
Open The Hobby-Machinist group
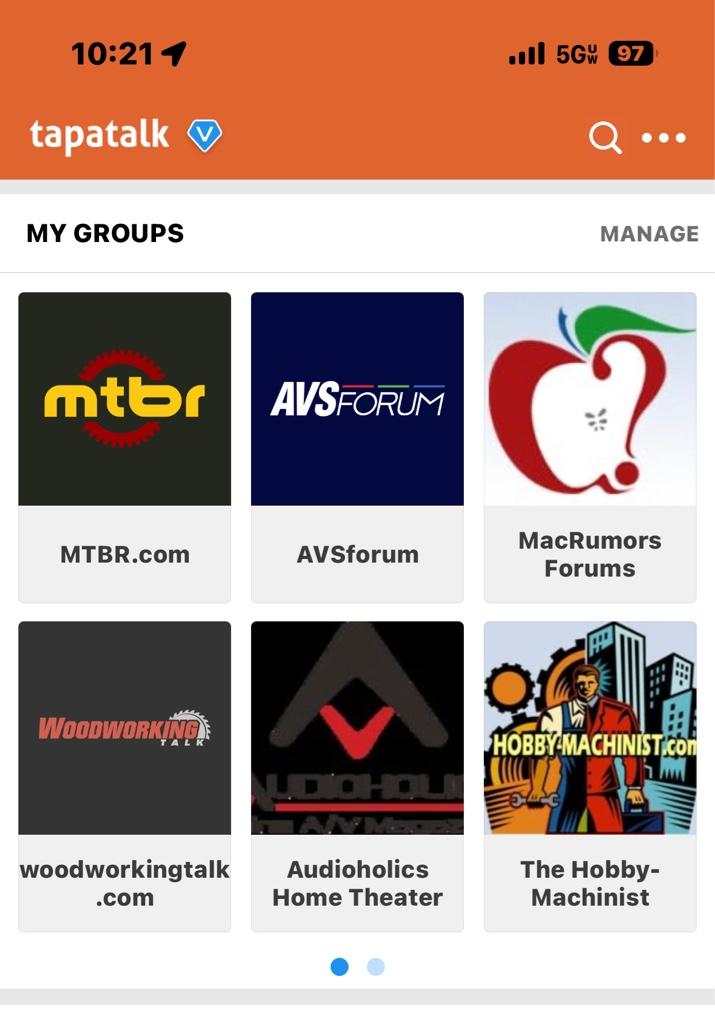(x=590, y=776)
